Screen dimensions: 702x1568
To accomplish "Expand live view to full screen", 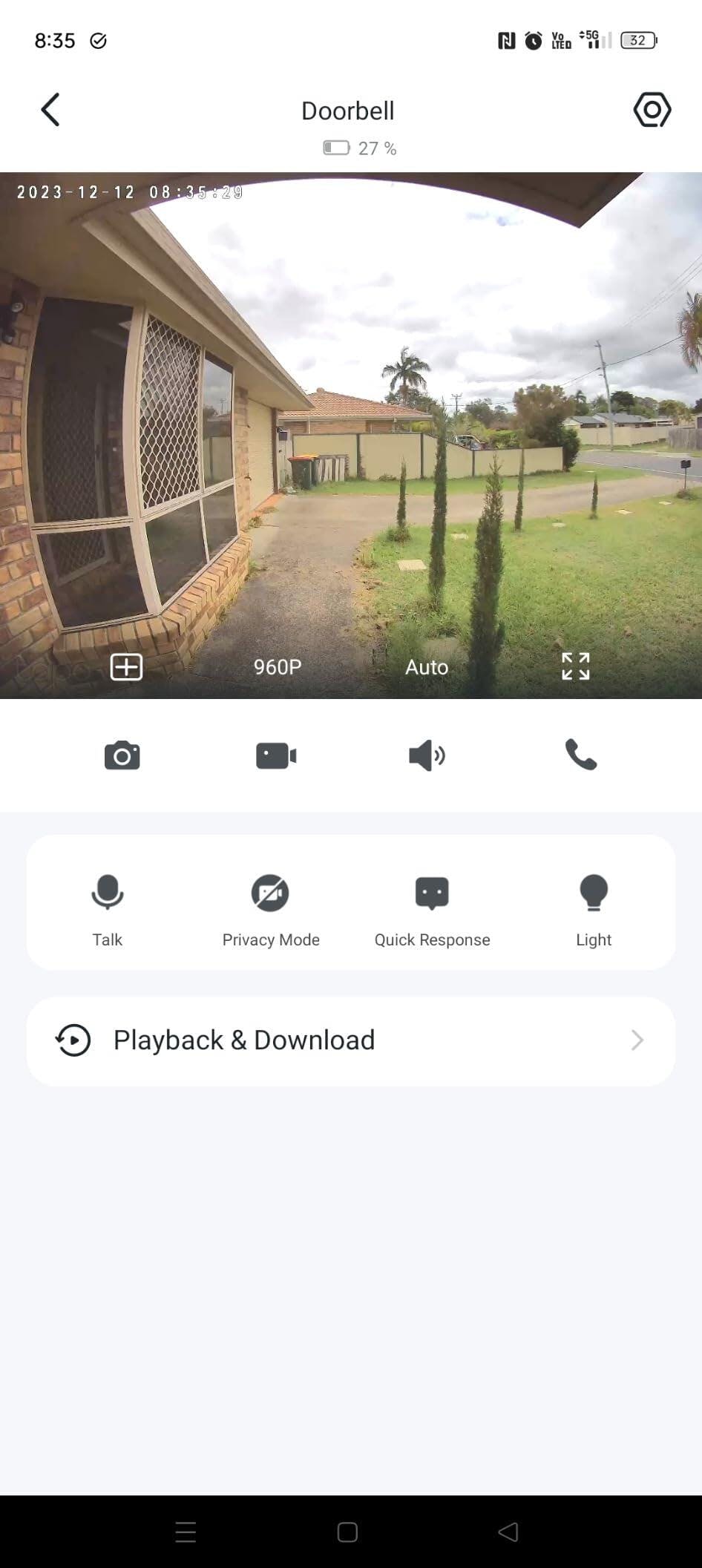I will [575, 666].
